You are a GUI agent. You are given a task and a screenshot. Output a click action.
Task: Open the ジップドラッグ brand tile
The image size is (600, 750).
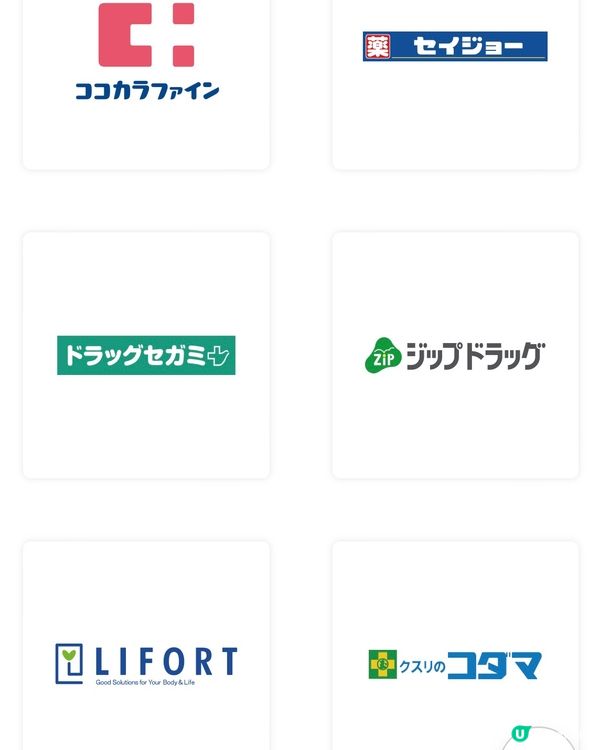coord(455,355)
